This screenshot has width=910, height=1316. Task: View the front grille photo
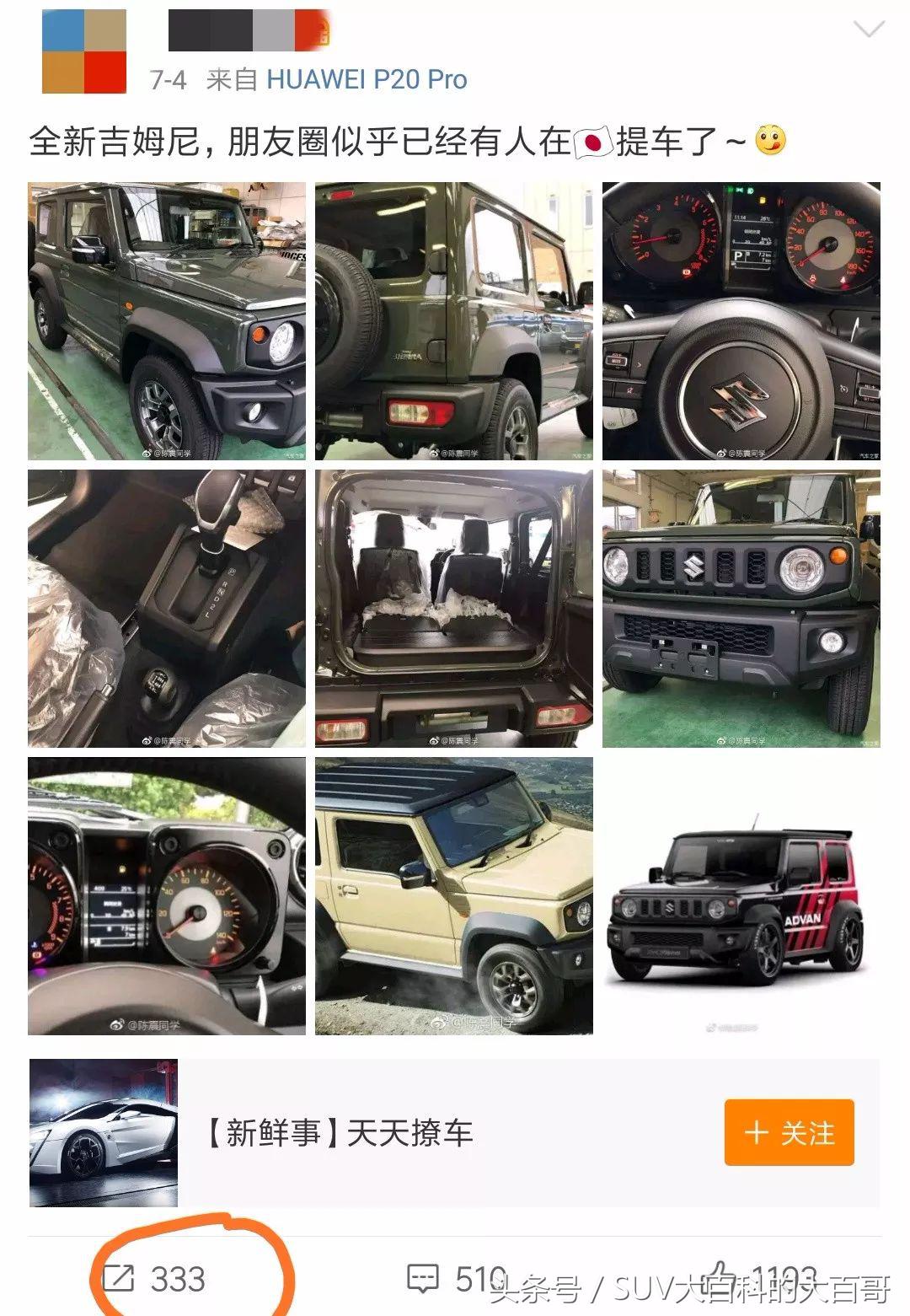tap(741, 609)
